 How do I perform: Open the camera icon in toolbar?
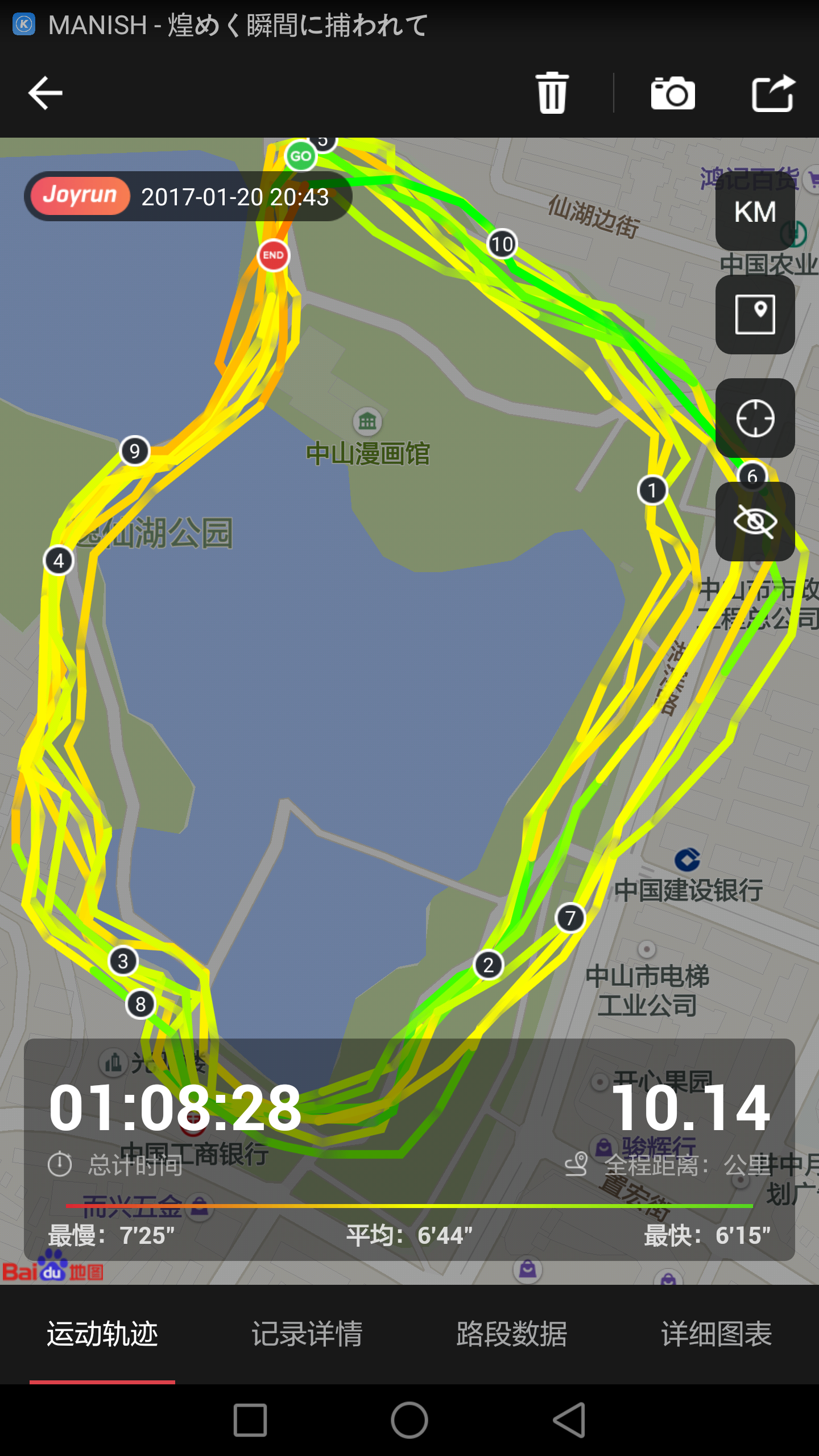(x=673, y=93)
